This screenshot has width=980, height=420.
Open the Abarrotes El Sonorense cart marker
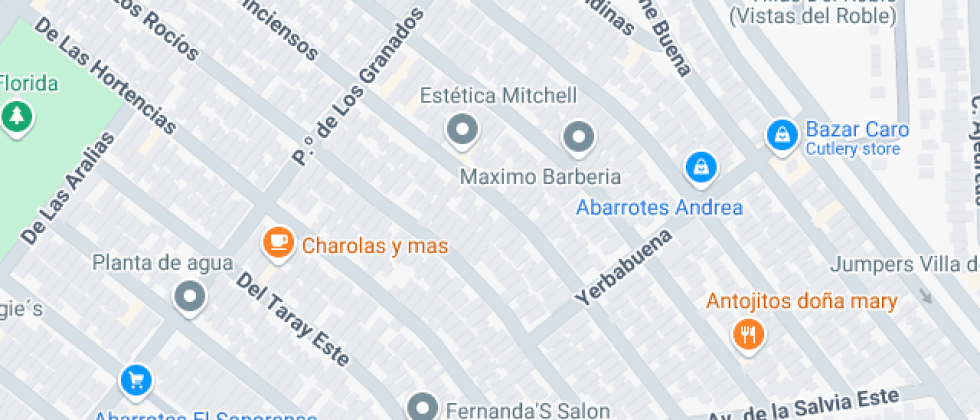(x=135, y=381)
